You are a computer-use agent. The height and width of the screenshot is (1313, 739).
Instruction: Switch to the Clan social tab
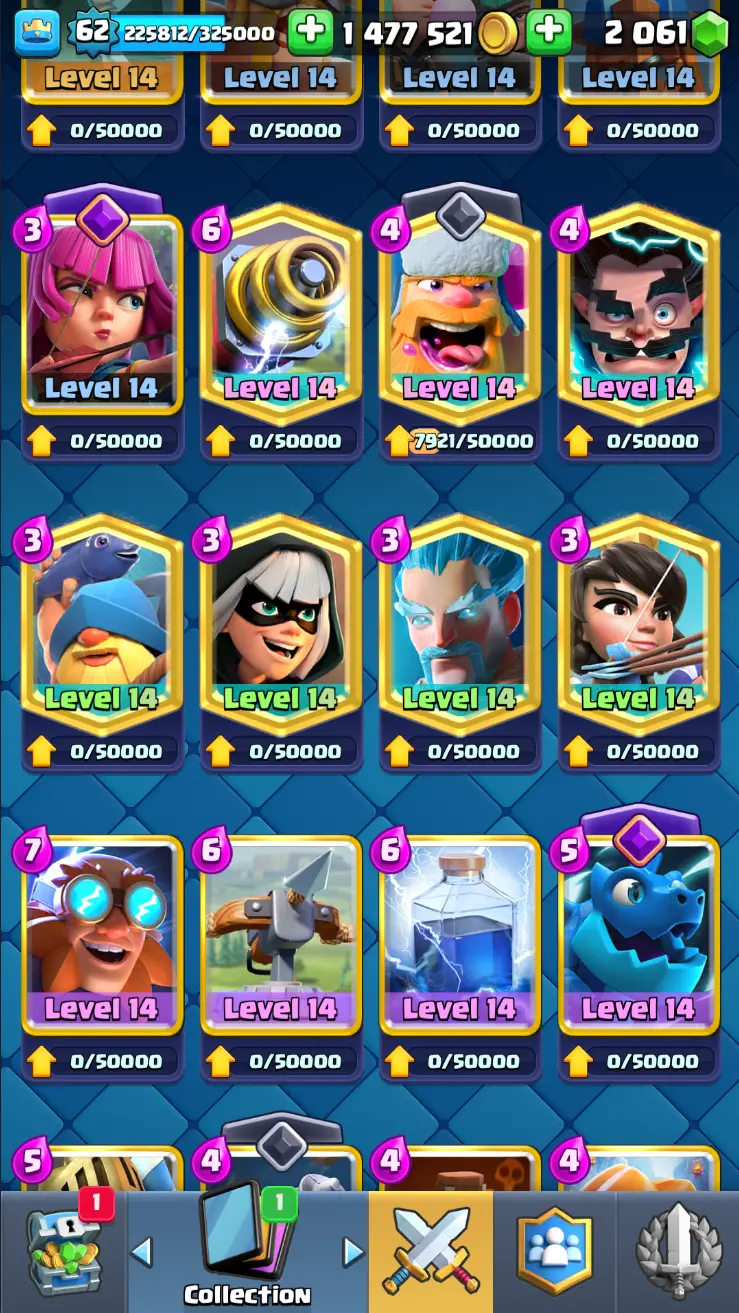[x=554, y=1250]
